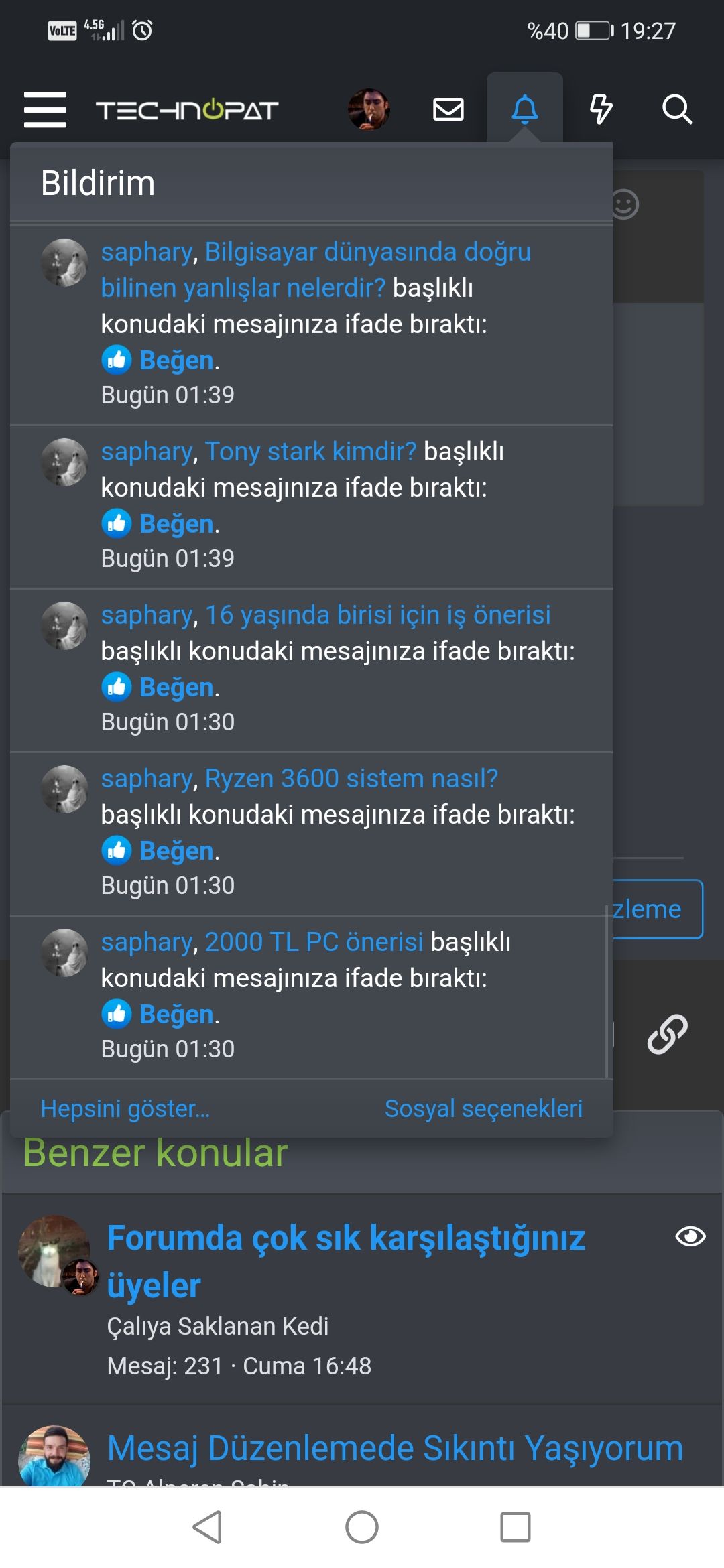Tap the chain link share icon
724x1568 pixels.
(668, 1034)
